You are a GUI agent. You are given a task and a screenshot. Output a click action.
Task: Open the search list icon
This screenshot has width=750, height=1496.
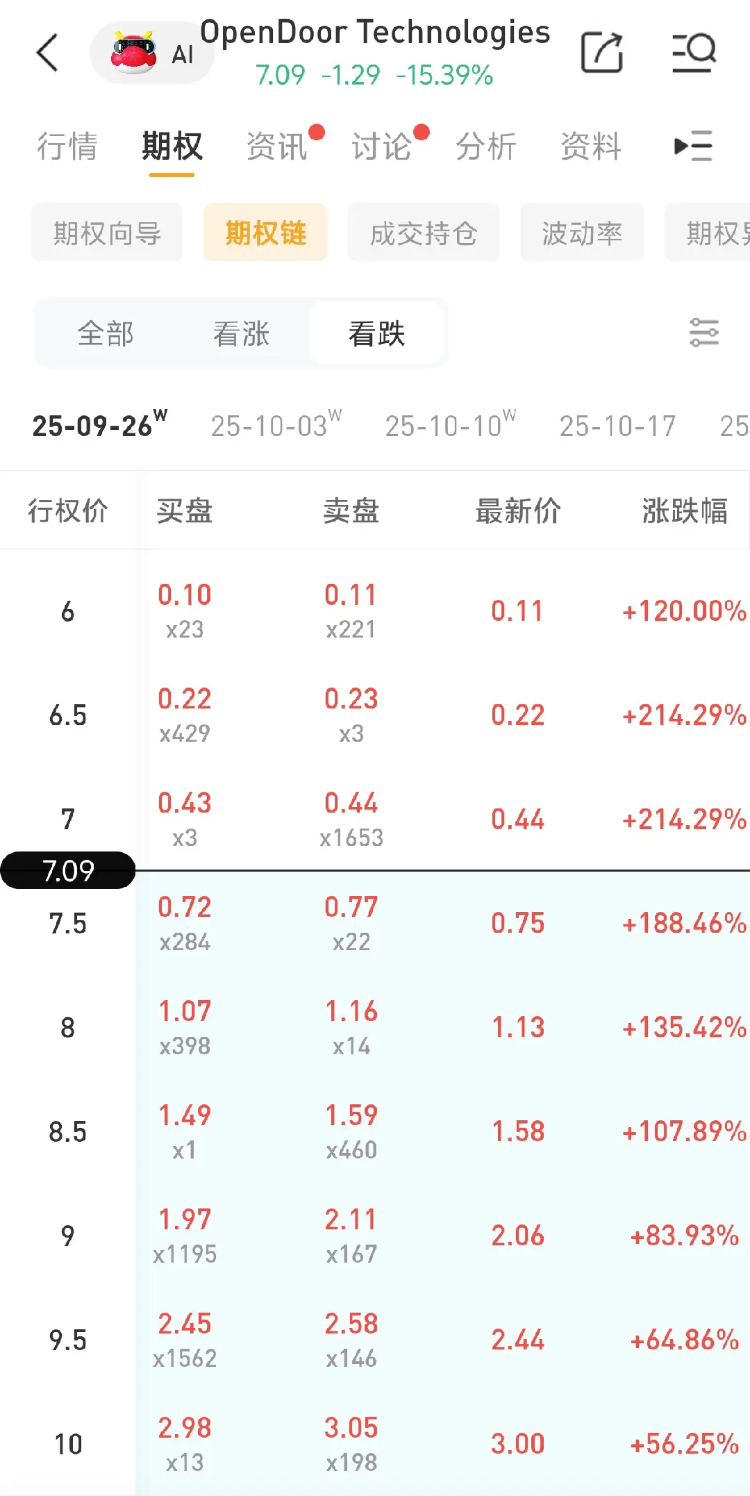(693, 52)
